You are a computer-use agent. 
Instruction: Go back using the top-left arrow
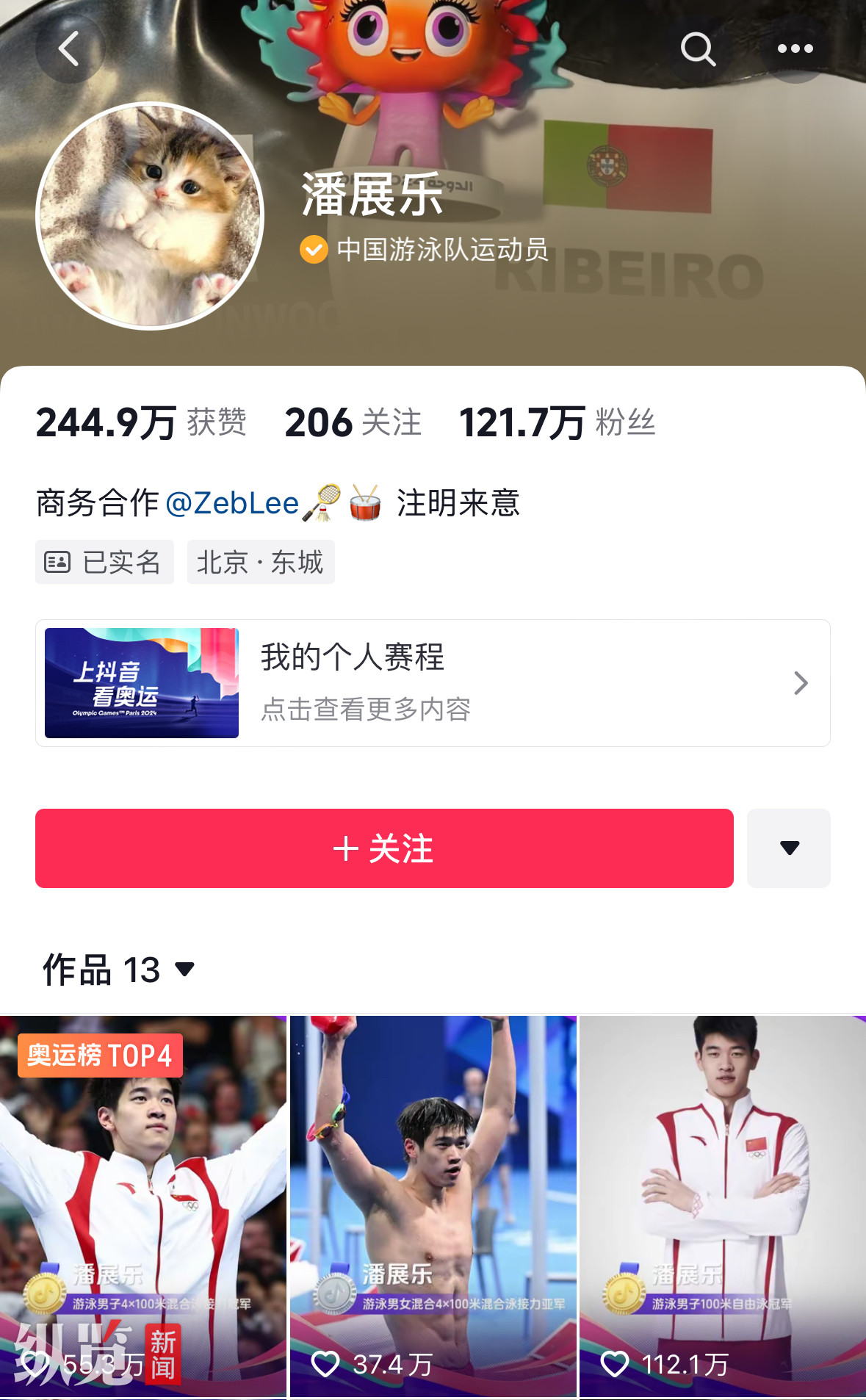point(69,49)
